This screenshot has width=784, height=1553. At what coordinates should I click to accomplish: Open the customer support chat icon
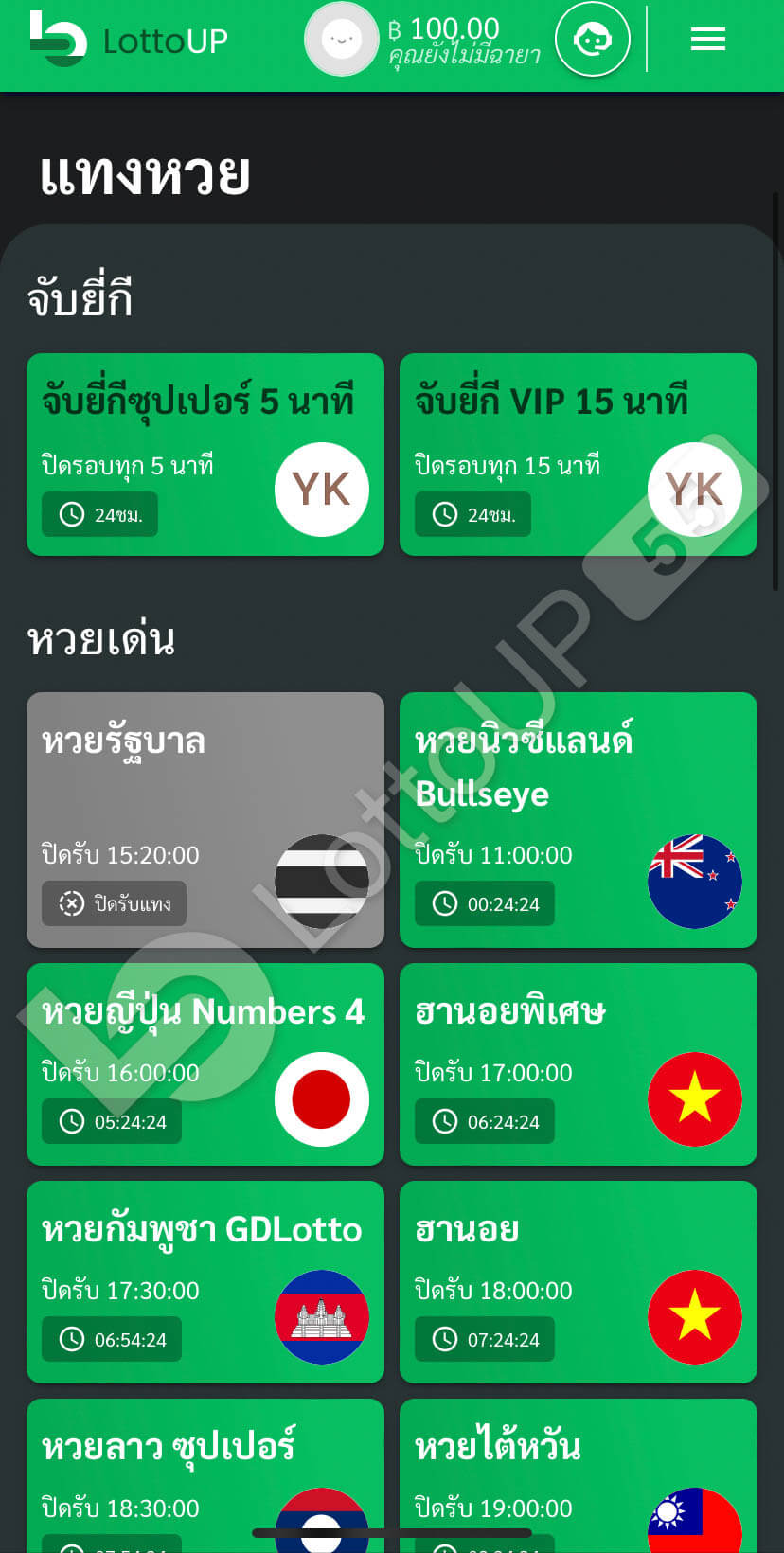(592, 40)
